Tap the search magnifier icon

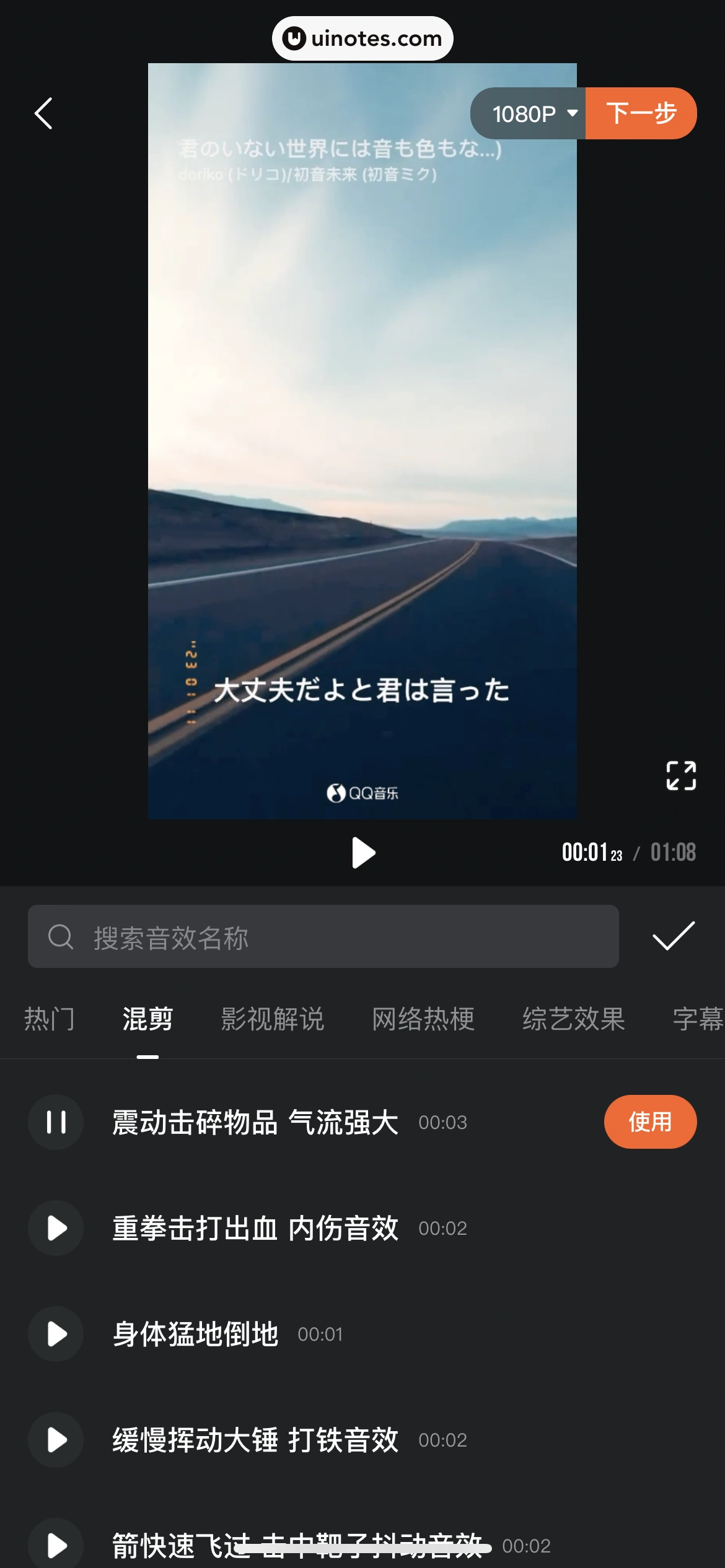(59, 936)
